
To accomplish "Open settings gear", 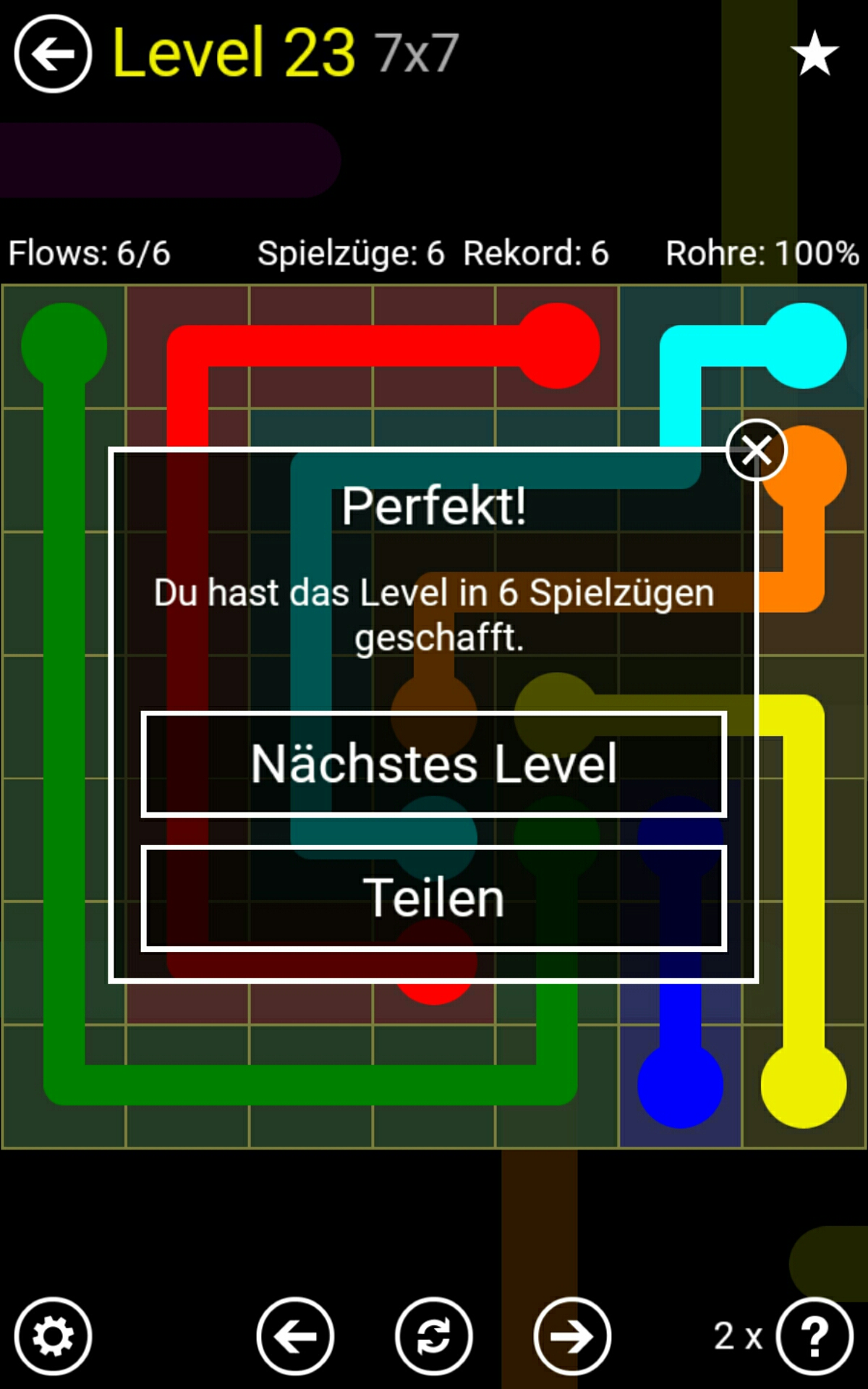I will [x=53, y=1336].
